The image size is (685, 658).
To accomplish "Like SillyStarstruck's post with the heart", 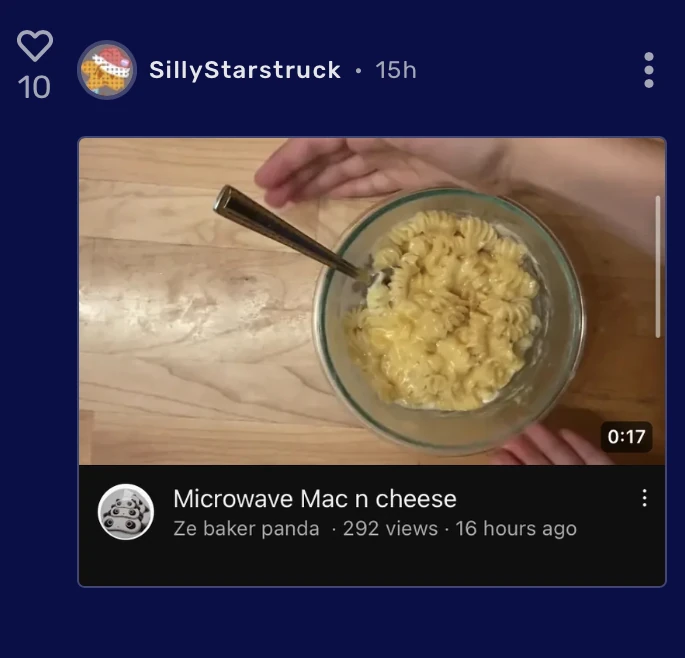I will tap(35, 45).
